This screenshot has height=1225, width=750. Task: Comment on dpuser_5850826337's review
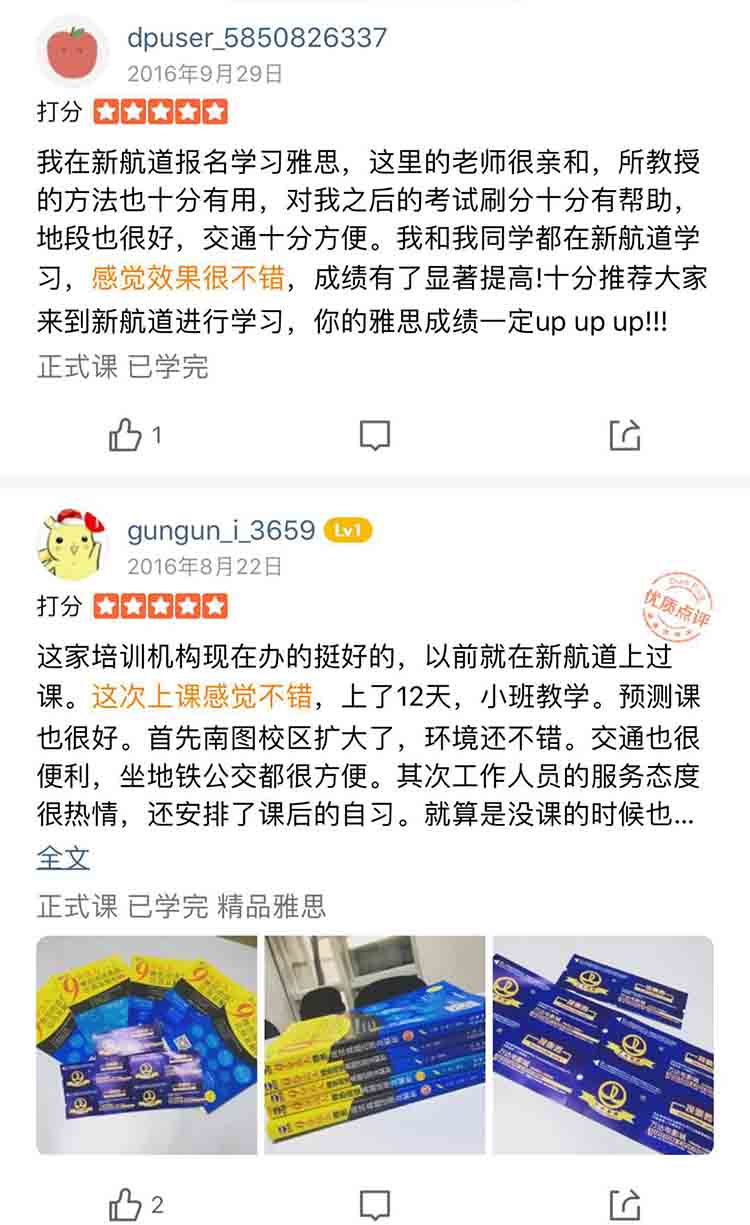374,435
